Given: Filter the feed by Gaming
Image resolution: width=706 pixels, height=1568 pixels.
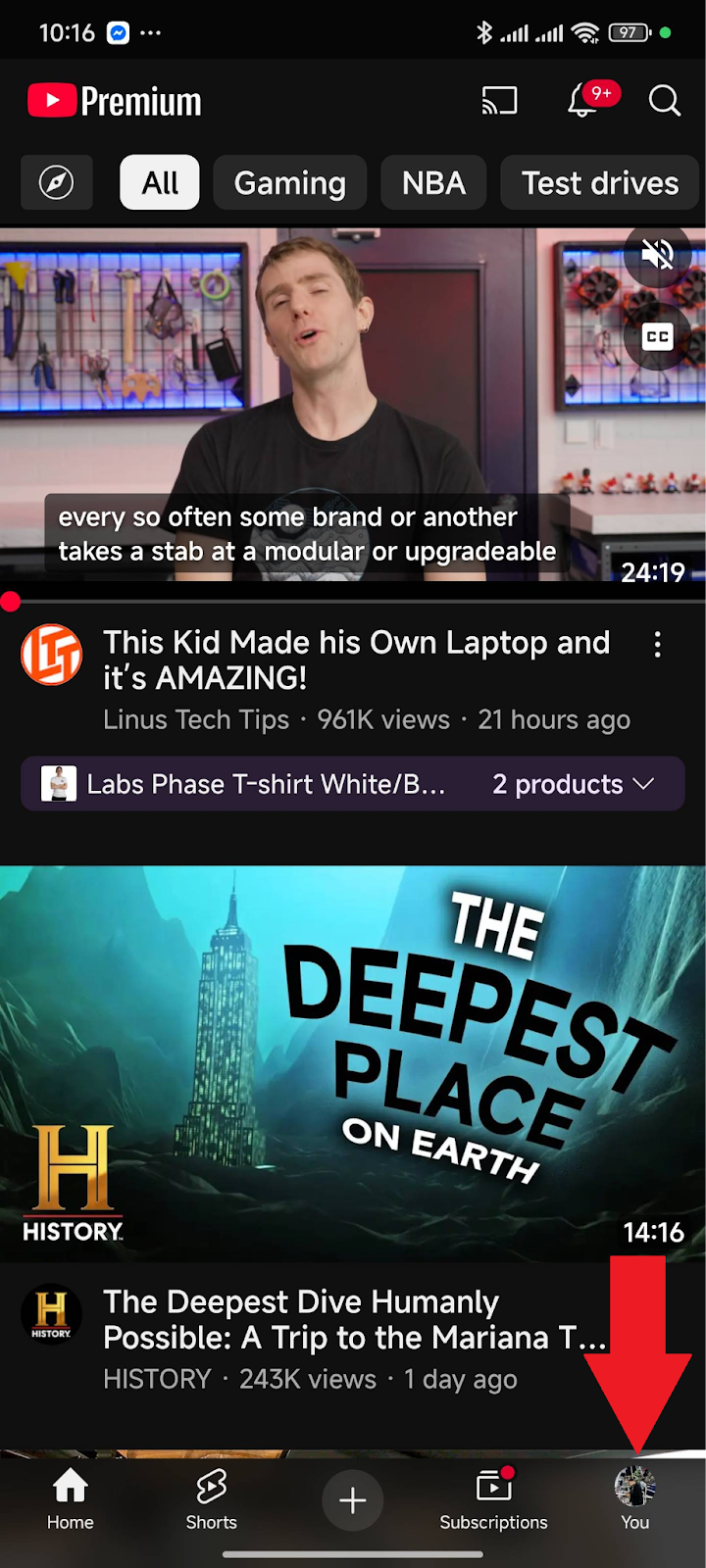Looking at the screenshot, I should (289, 182).
